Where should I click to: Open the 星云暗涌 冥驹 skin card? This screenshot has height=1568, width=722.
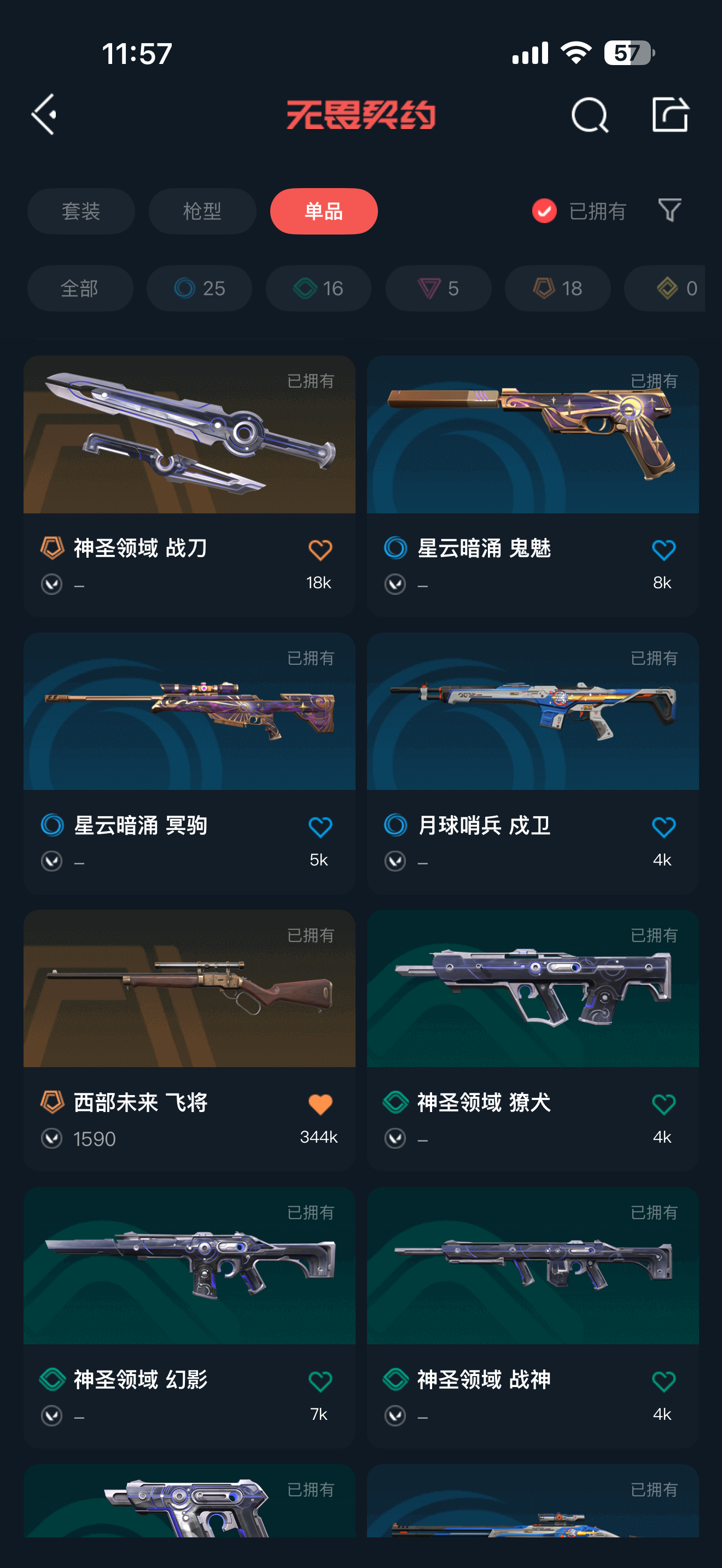click(189, 763)
